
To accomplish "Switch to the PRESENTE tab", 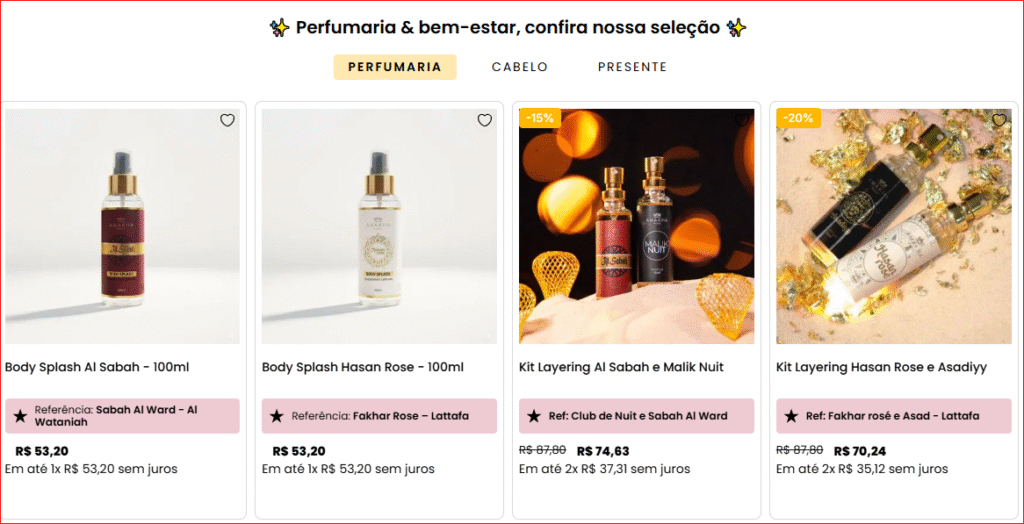I will click(x=632, y=67).
